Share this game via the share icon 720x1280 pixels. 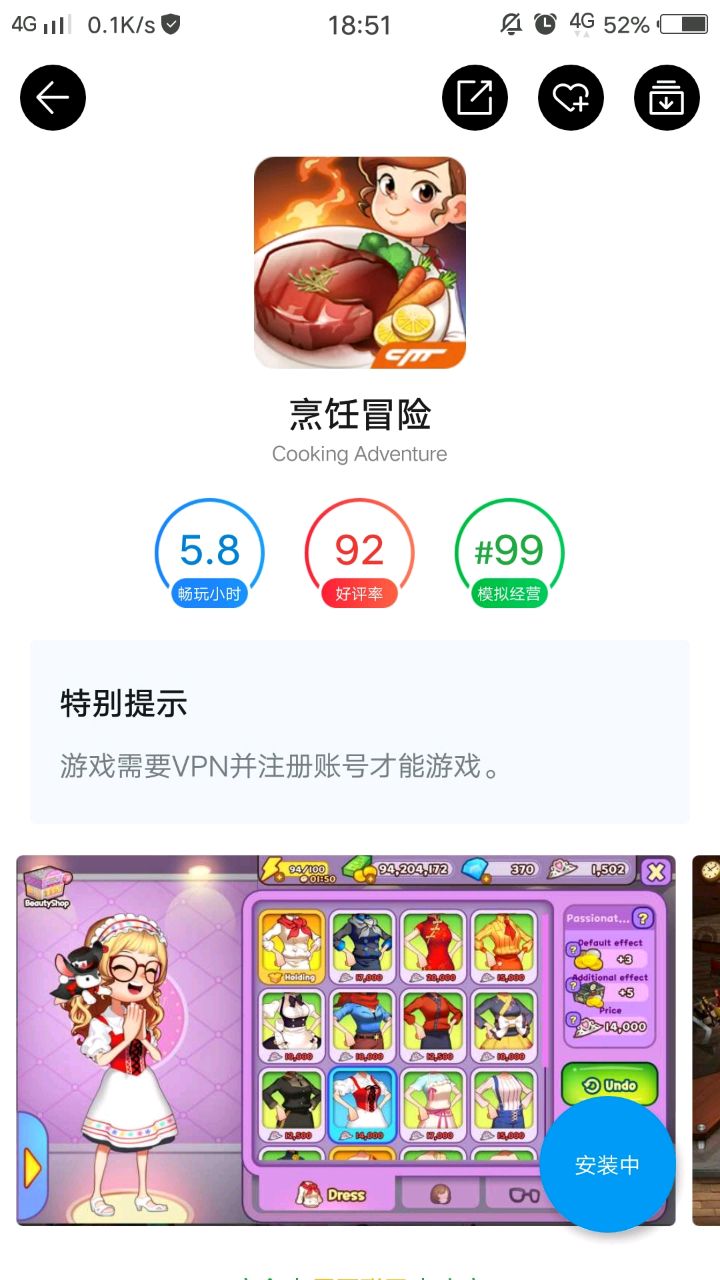tap(475, 98)
